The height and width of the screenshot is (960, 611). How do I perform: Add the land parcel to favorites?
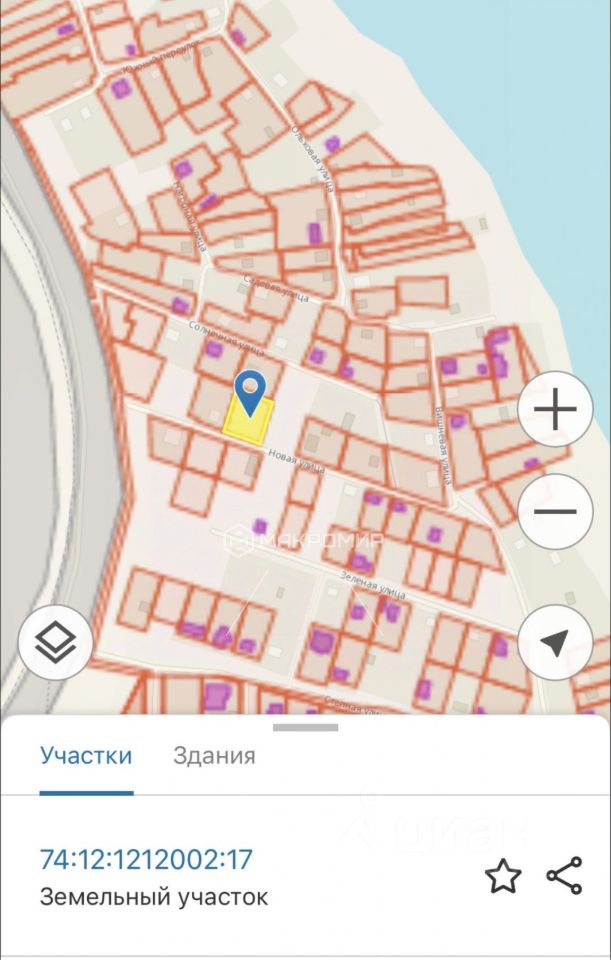(x=503, y=876)
